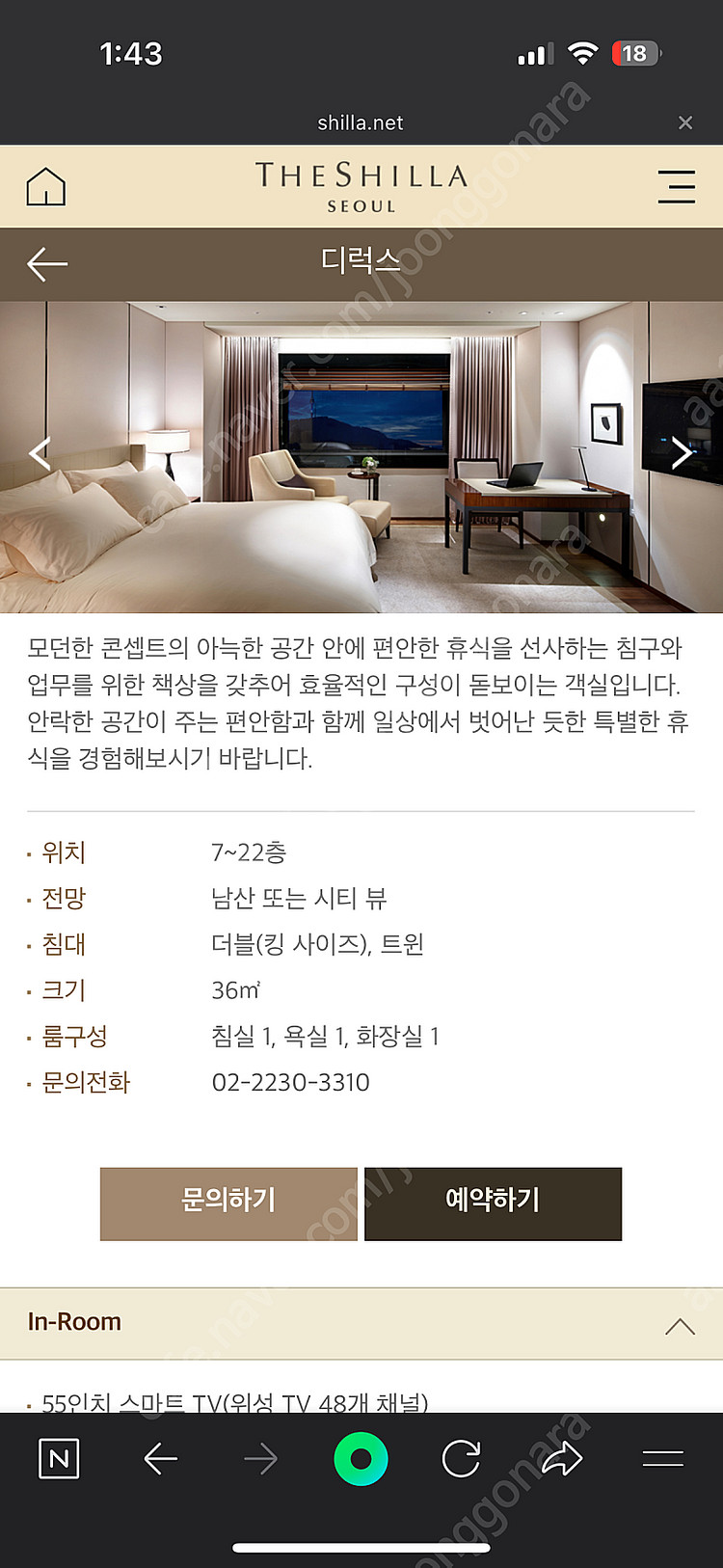This screenshot has width=723, height=1568.
Task: Tap the forward navigation arrow
Action: [260, 1459]
